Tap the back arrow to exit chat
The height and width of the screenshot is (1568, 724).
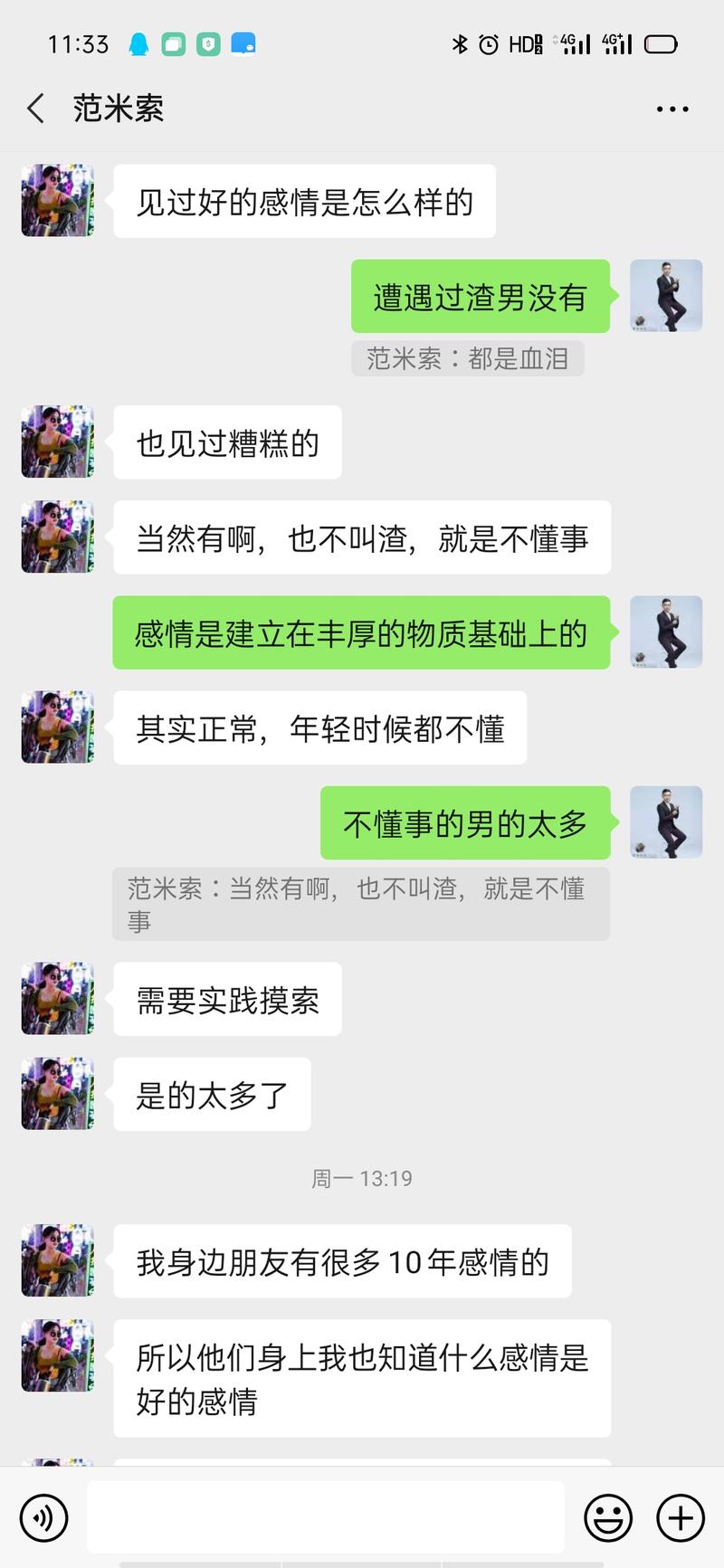click(x=34, y=108)
